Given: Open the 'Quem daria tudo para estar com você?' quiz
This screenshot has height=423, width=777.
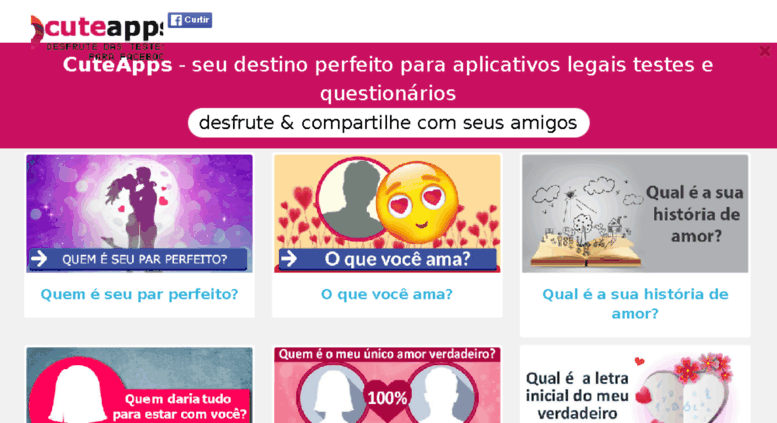Looking at the screenshot, I should (x=139, y=386).
